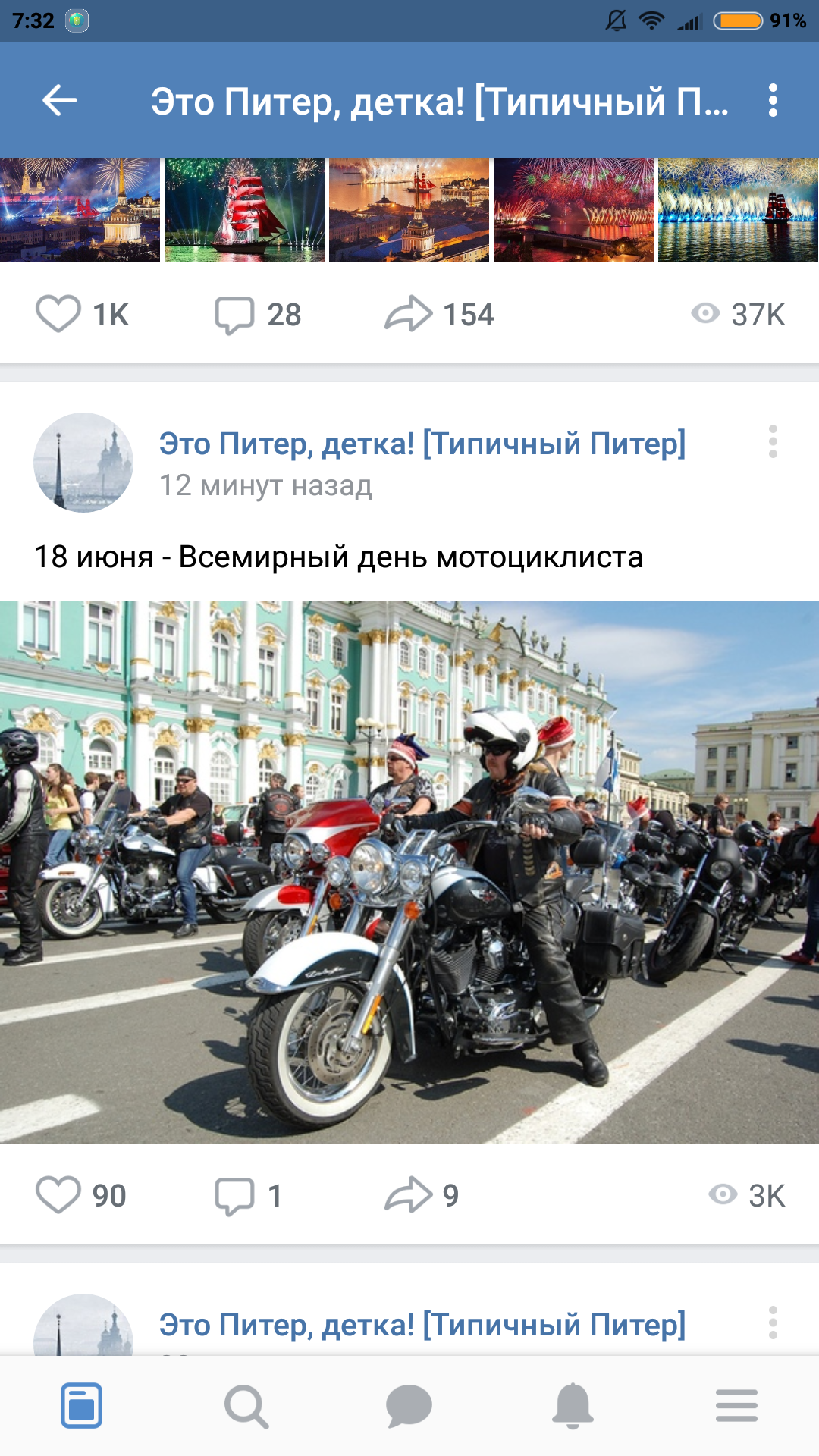Open options for the motorcyclist day post
The image size is (819, 1456).
click(772, 441)
